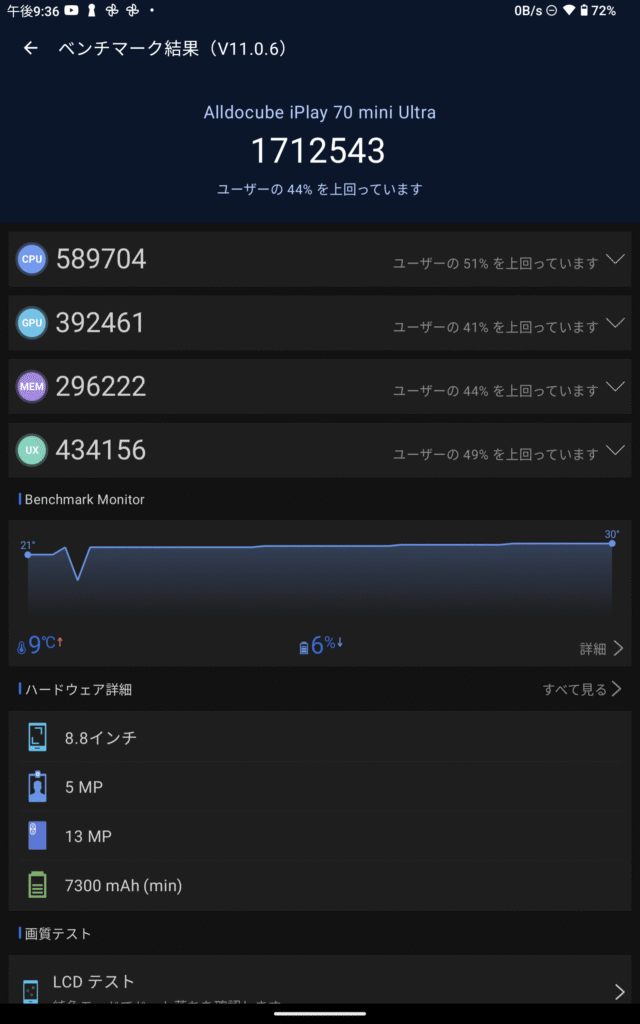Expand the GPU score breakdown
Viewport: 640px width, 1024px height.
[615, 323]
